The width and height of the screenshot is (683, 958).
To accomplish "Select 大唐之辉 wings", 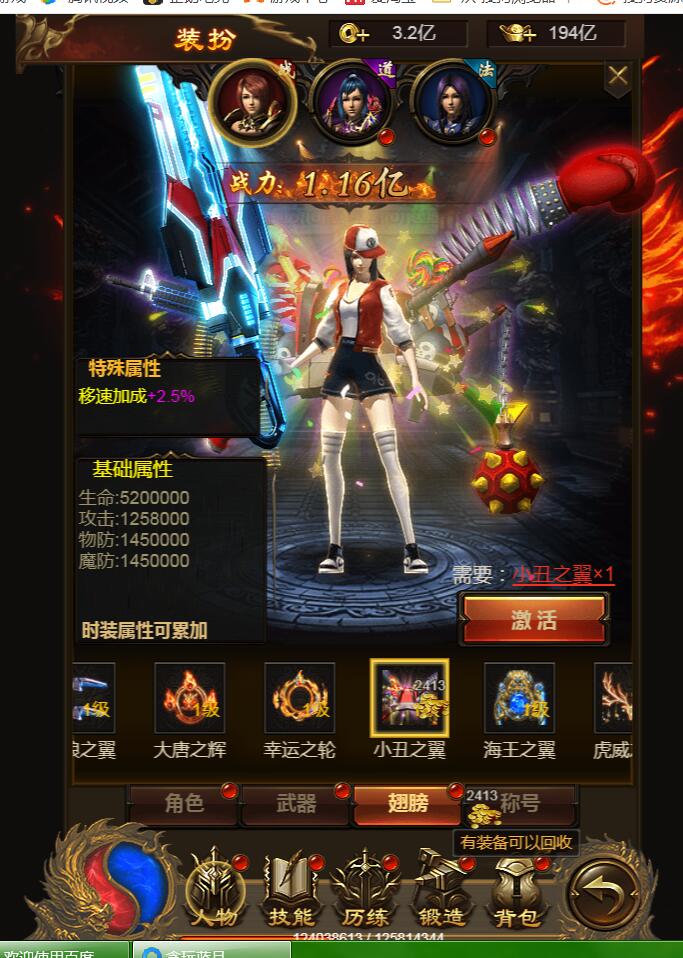I will (189, 698).
